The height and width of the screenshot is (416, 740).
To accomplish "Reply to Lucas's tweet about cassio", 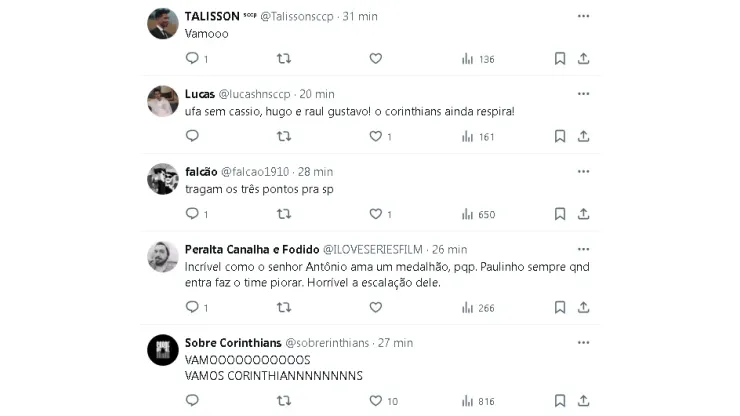I will 192,136.
